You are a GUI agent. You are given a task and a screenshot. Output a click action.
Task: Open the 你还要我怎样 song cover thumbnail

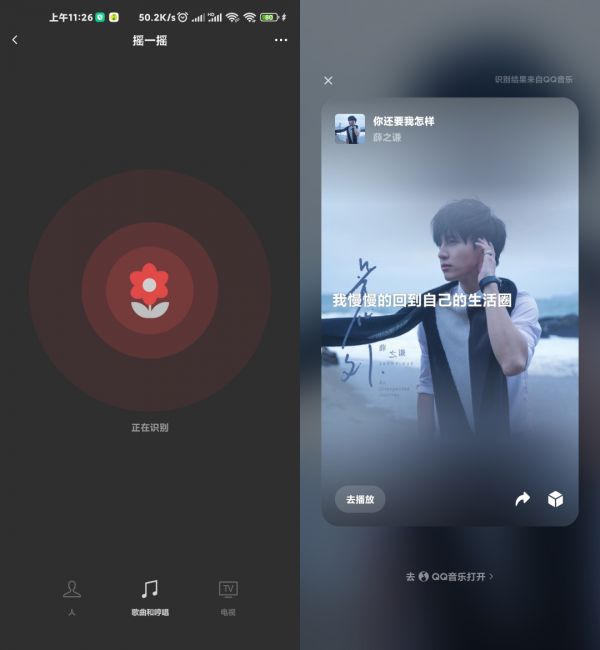pos(349,128)
